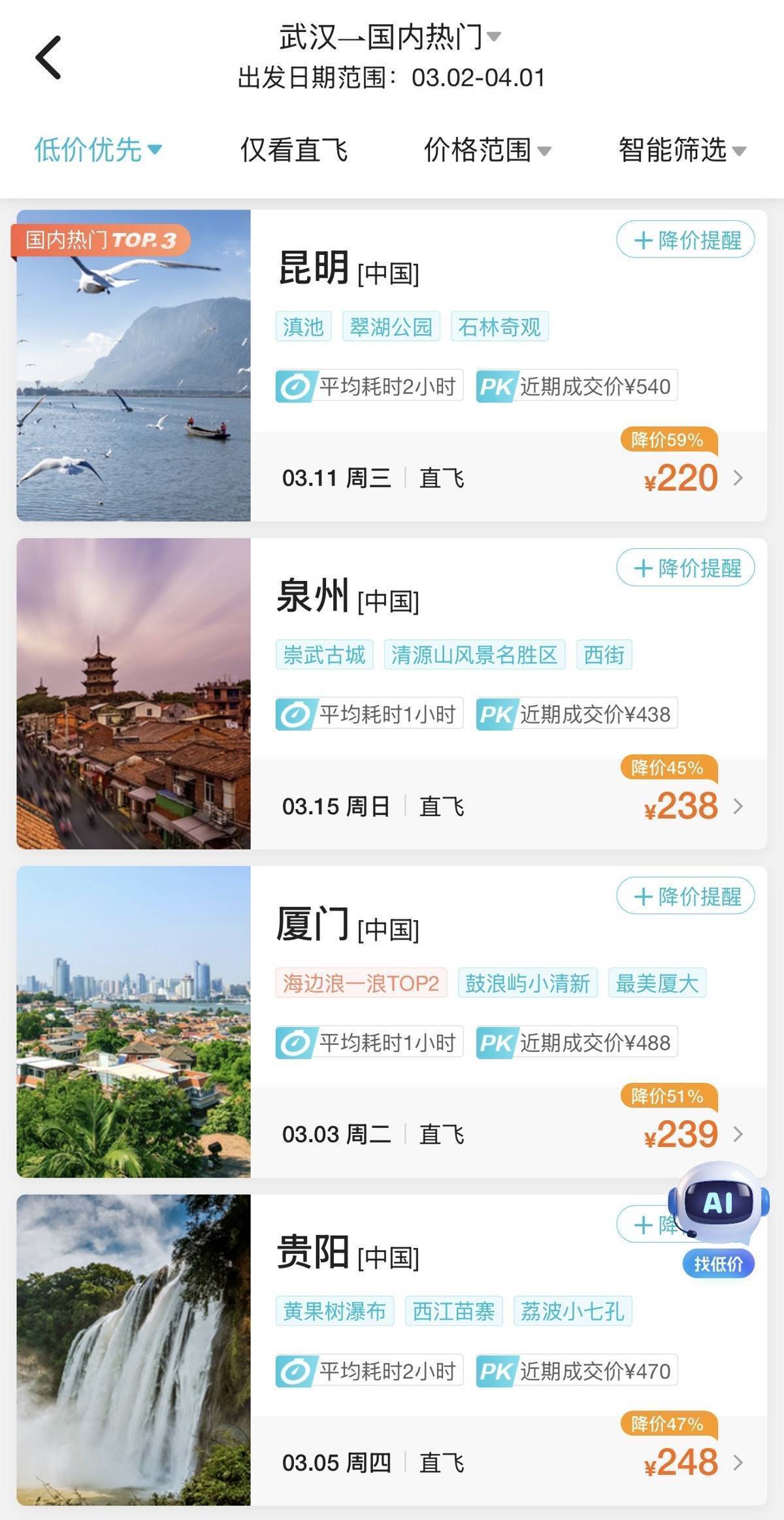Set 降价提醒 price alert for 昆明
Viewport: 784px width, 1520px height.
click(685, 240)
